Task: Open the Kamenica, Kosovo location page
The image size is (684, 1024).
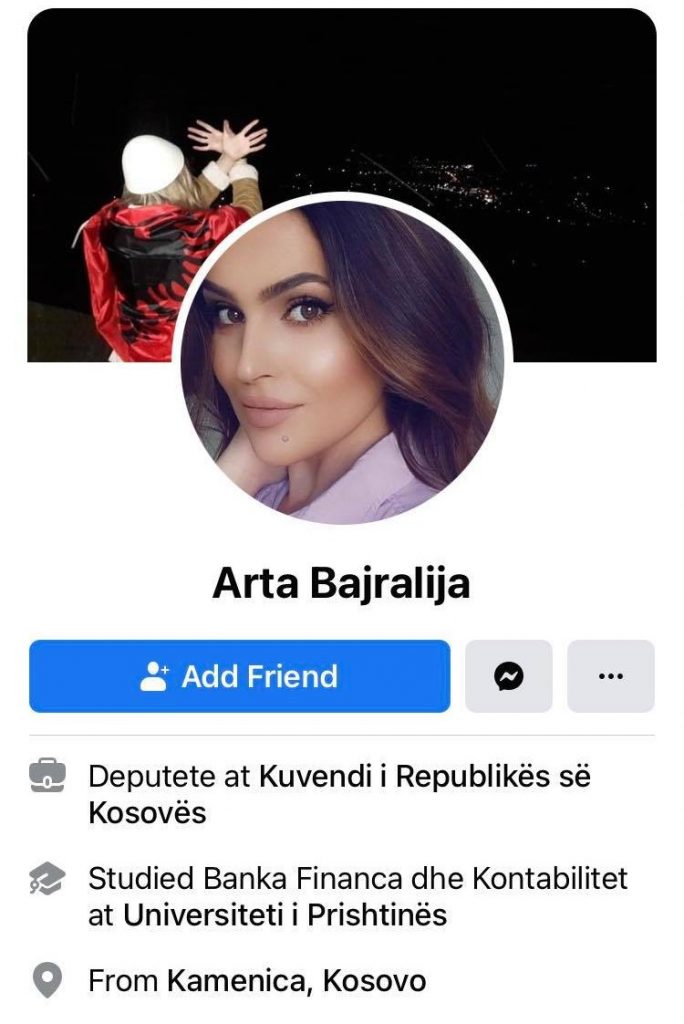Action: 296,981
